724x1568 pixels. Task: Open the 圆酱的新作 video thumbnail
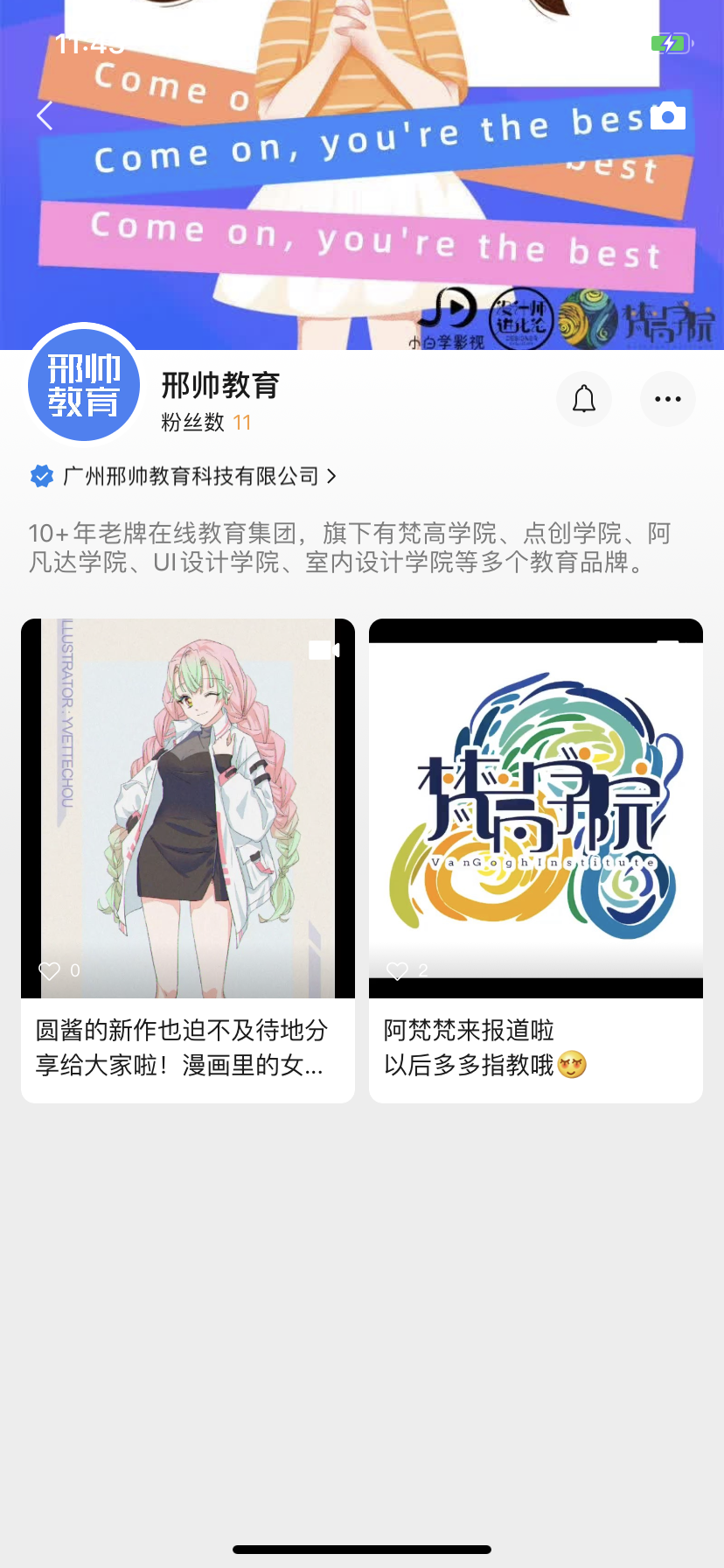188,807
